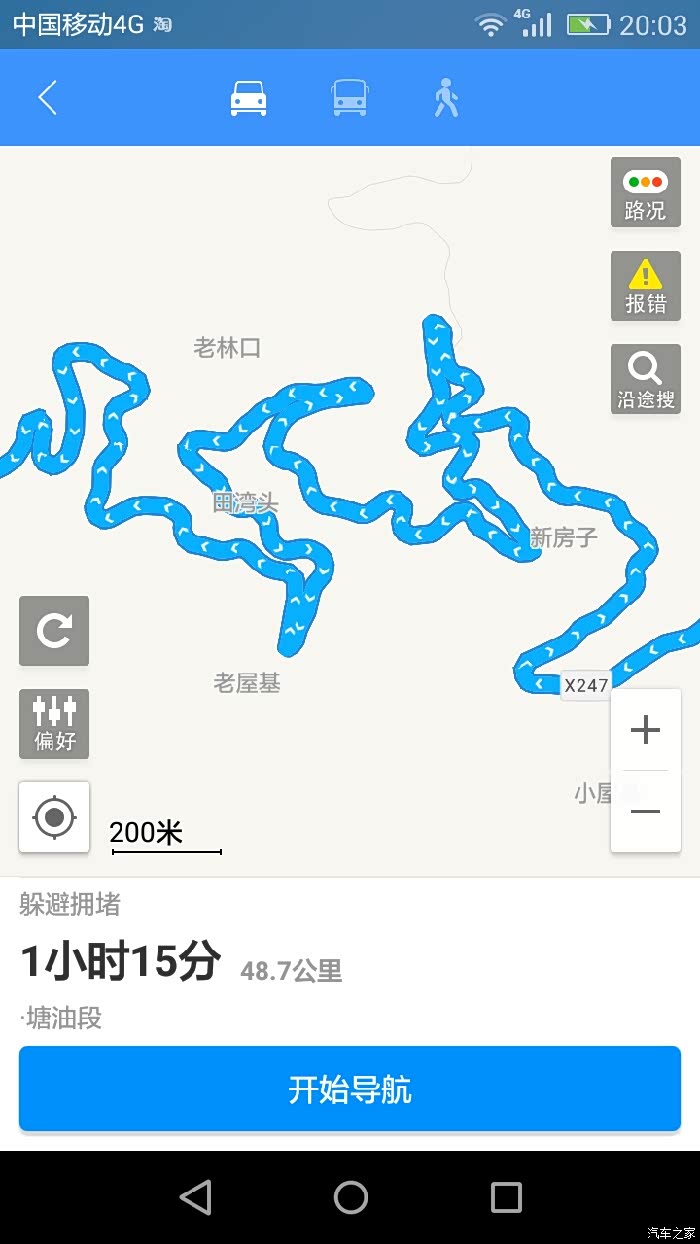Viewport: 700px width, 1244px height.
Task: Open the 躲避拥堵 route details panel
Action: [350, 961]
